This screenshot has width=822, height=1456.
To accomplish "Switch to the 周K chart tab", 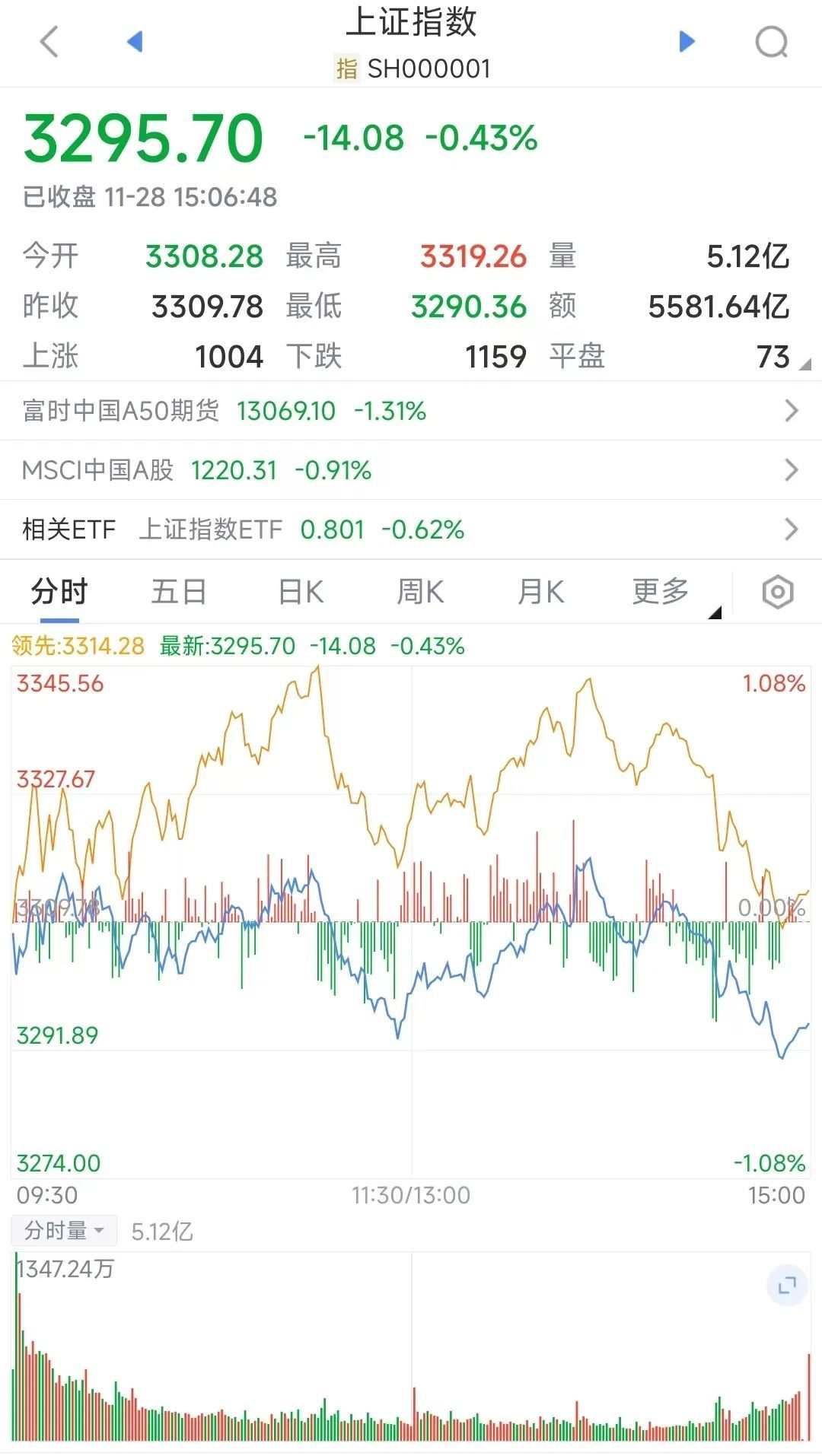I will (x=420, y=592).
